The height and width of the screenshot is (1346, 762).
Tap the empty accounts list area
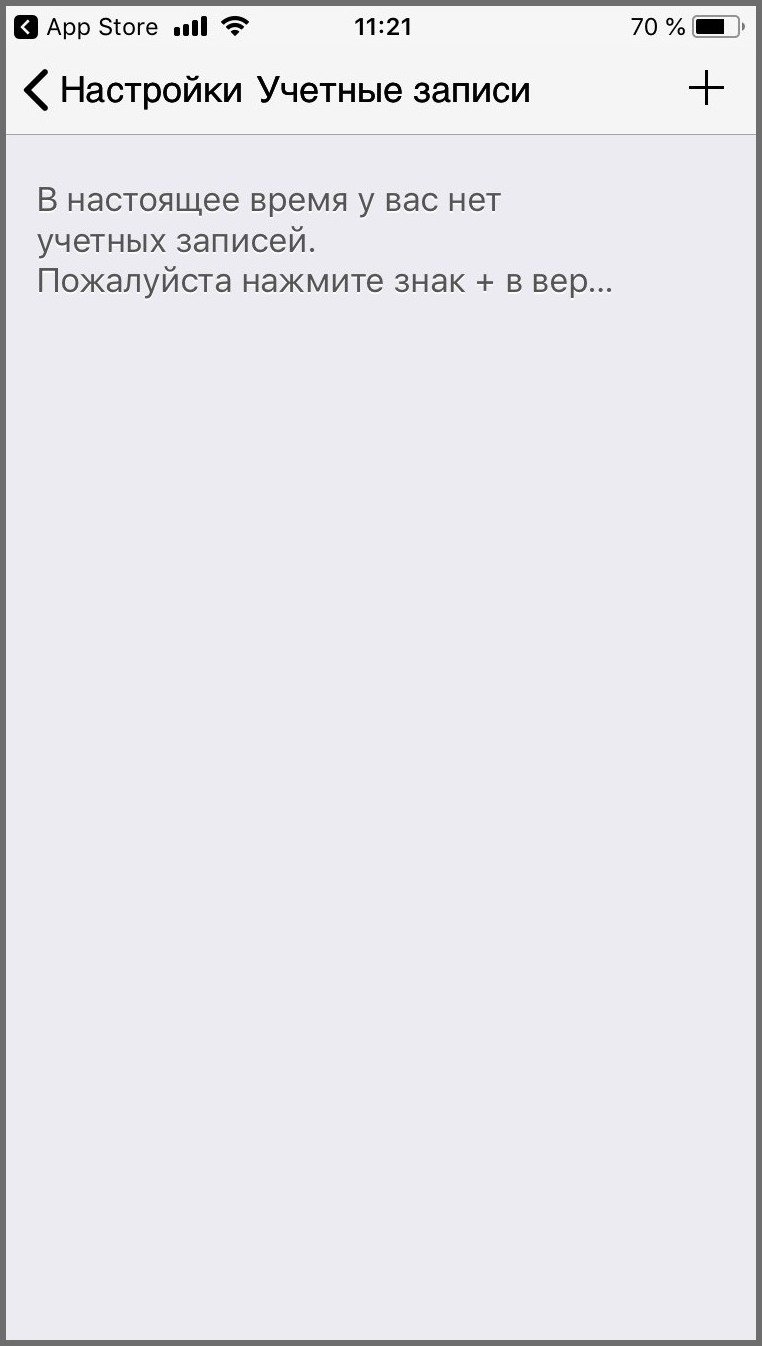click(380, 750)
